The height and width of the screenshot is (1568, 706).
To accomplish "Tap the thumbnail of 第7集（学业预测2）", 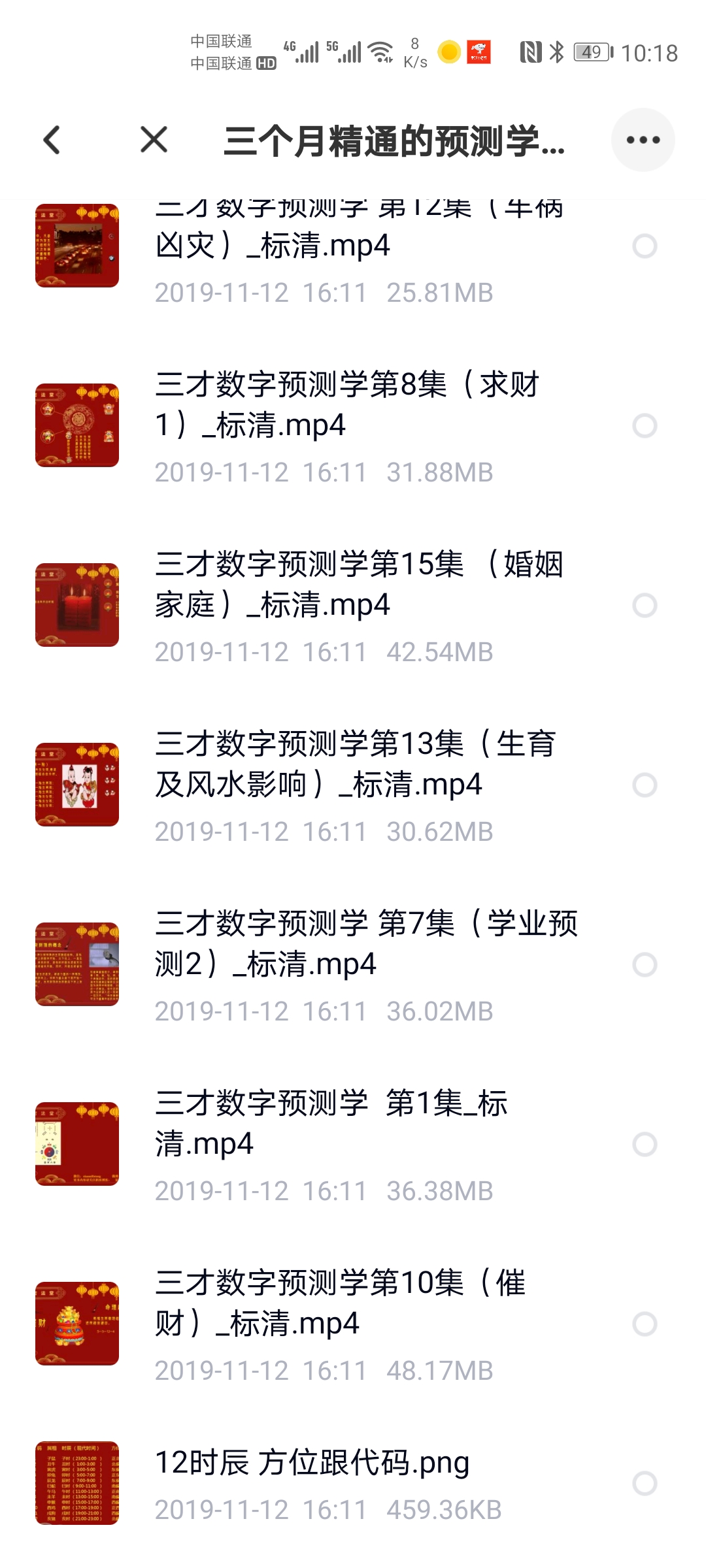I will click(77, 964).
